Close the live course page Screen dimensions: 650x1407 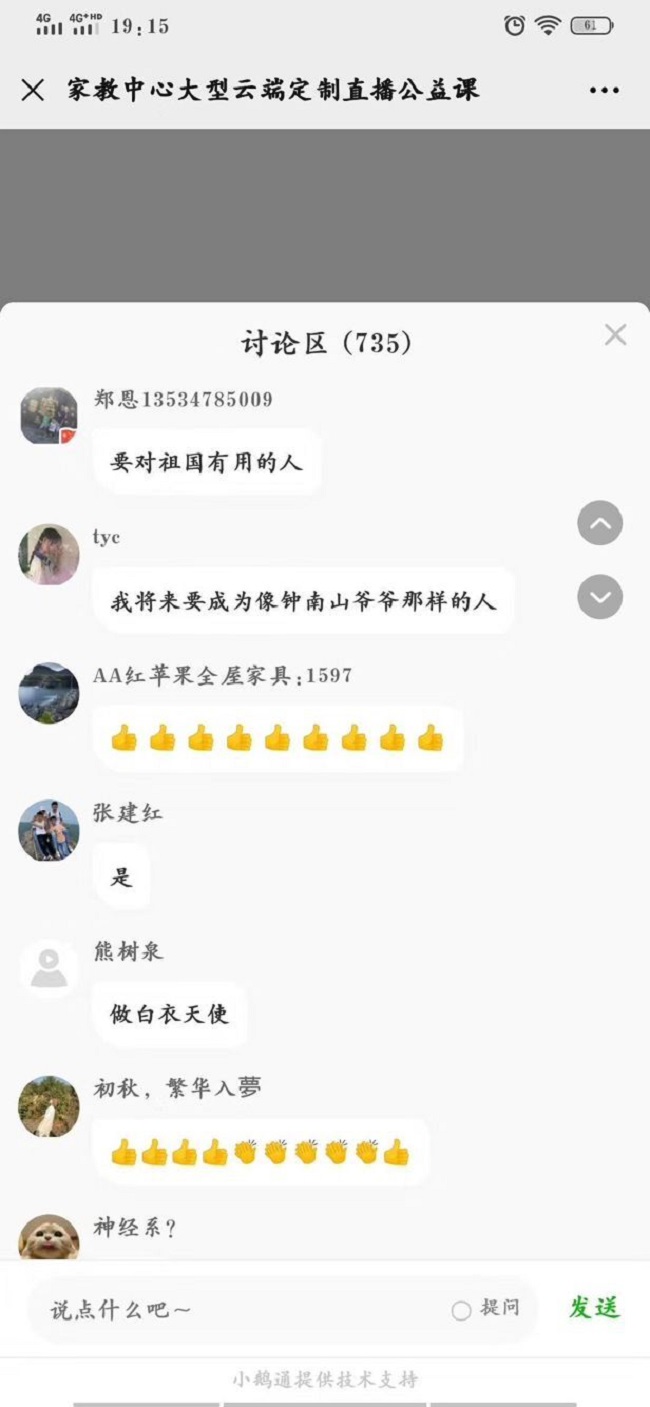pyautogui.click(x=33, y=90)
